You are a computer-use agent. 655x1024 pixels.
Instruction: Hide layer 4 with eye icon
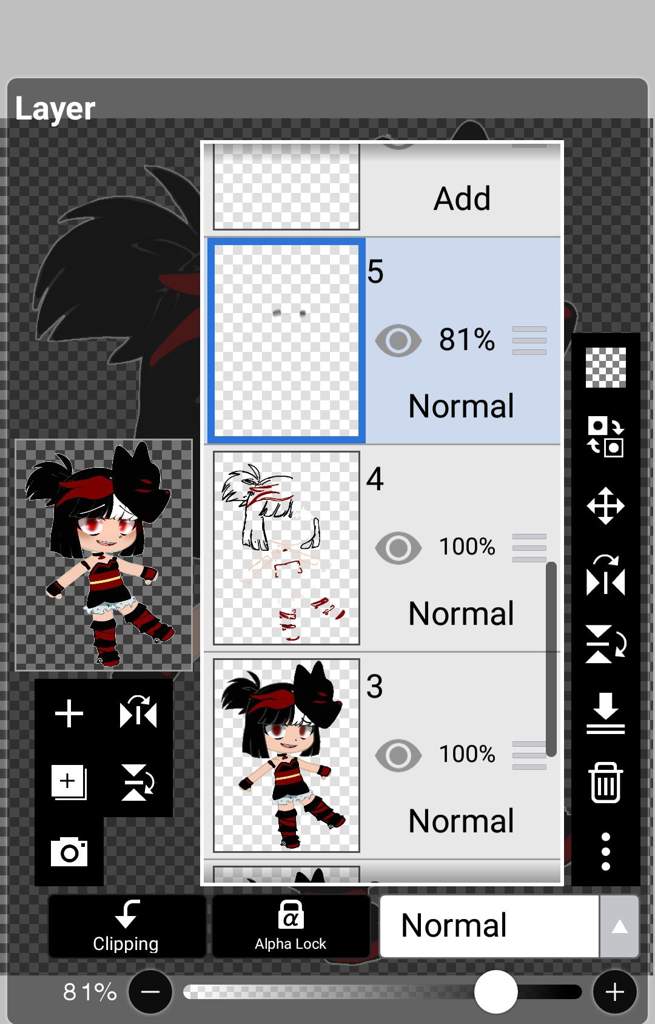tap(398, 548)
